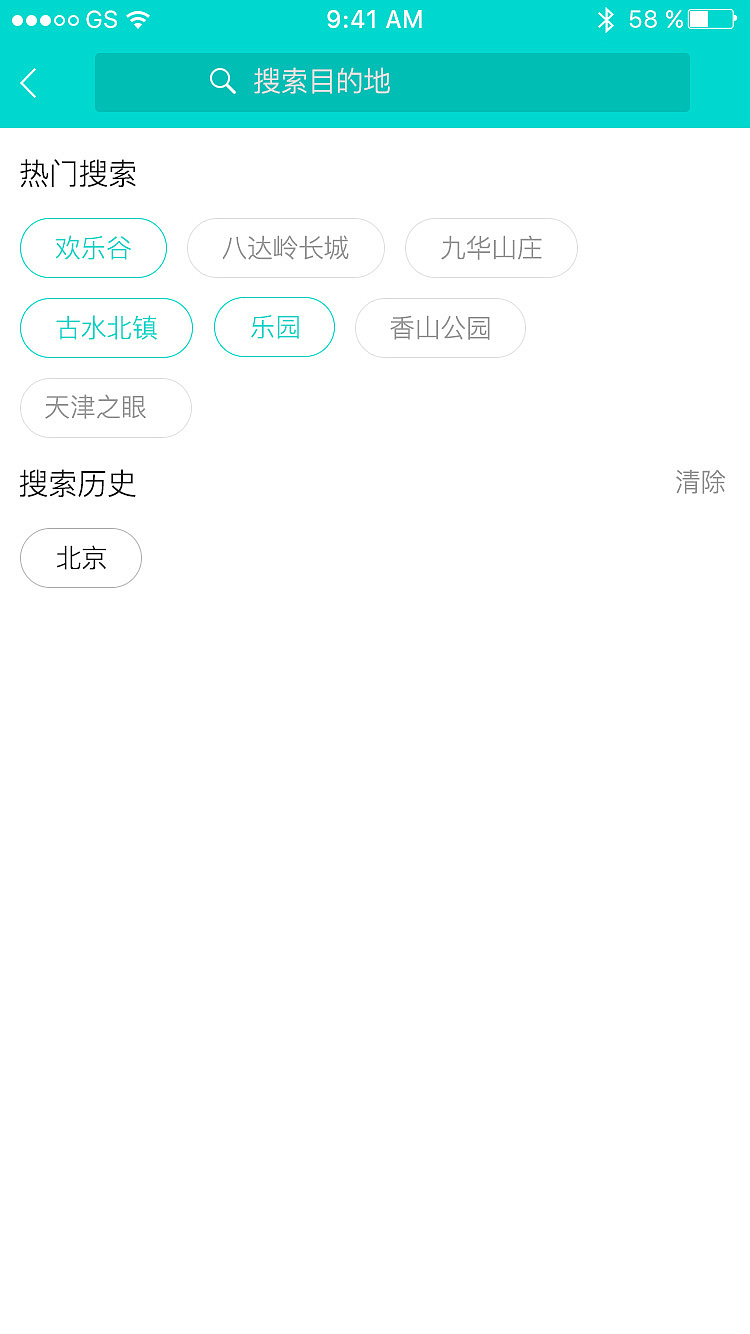Viewport: 750px width, 1334px height.
Task: Select the 天津之眼 hot search item
Action: pyautogui.click(x=105, y=408)
